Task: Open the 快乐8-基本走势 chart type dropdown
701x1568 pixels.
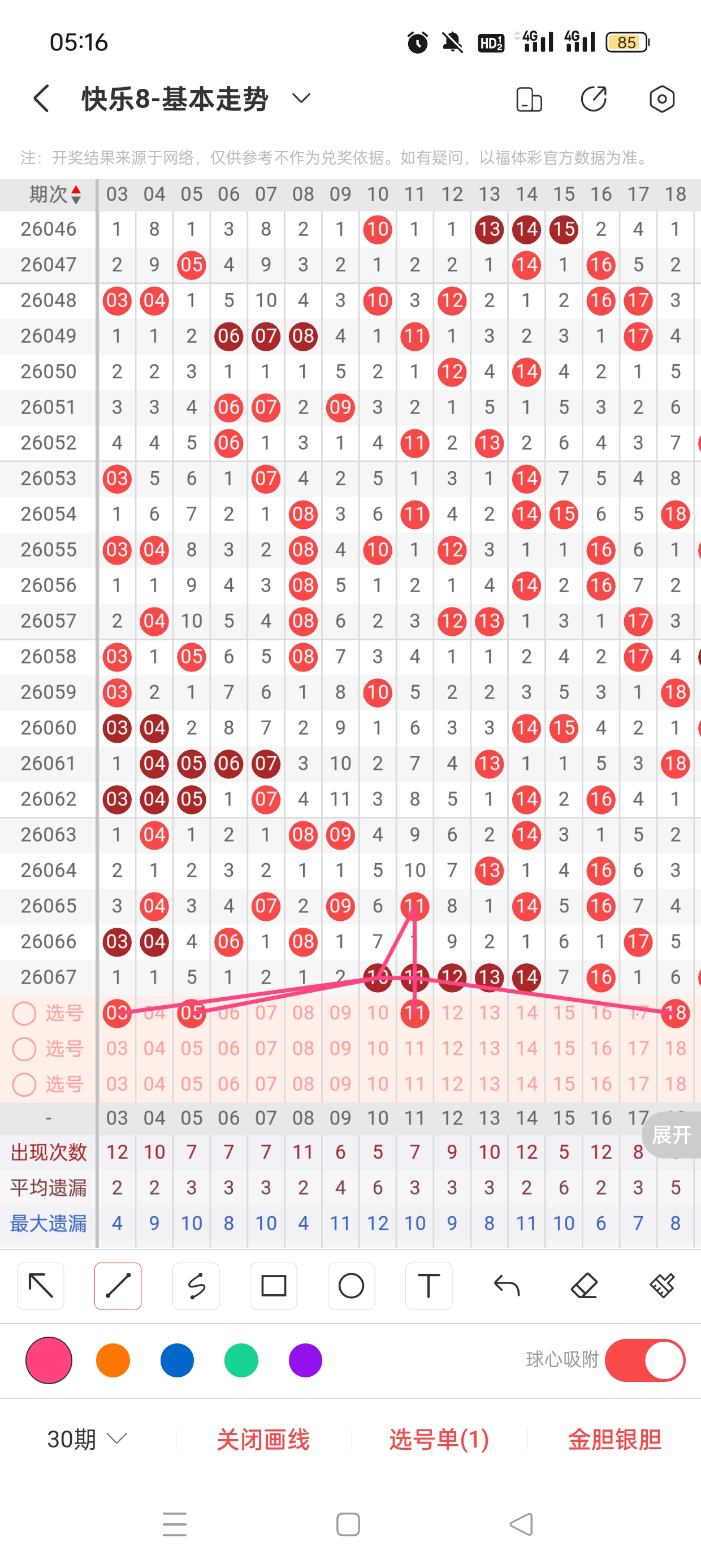Action: (x=301, y=98)
